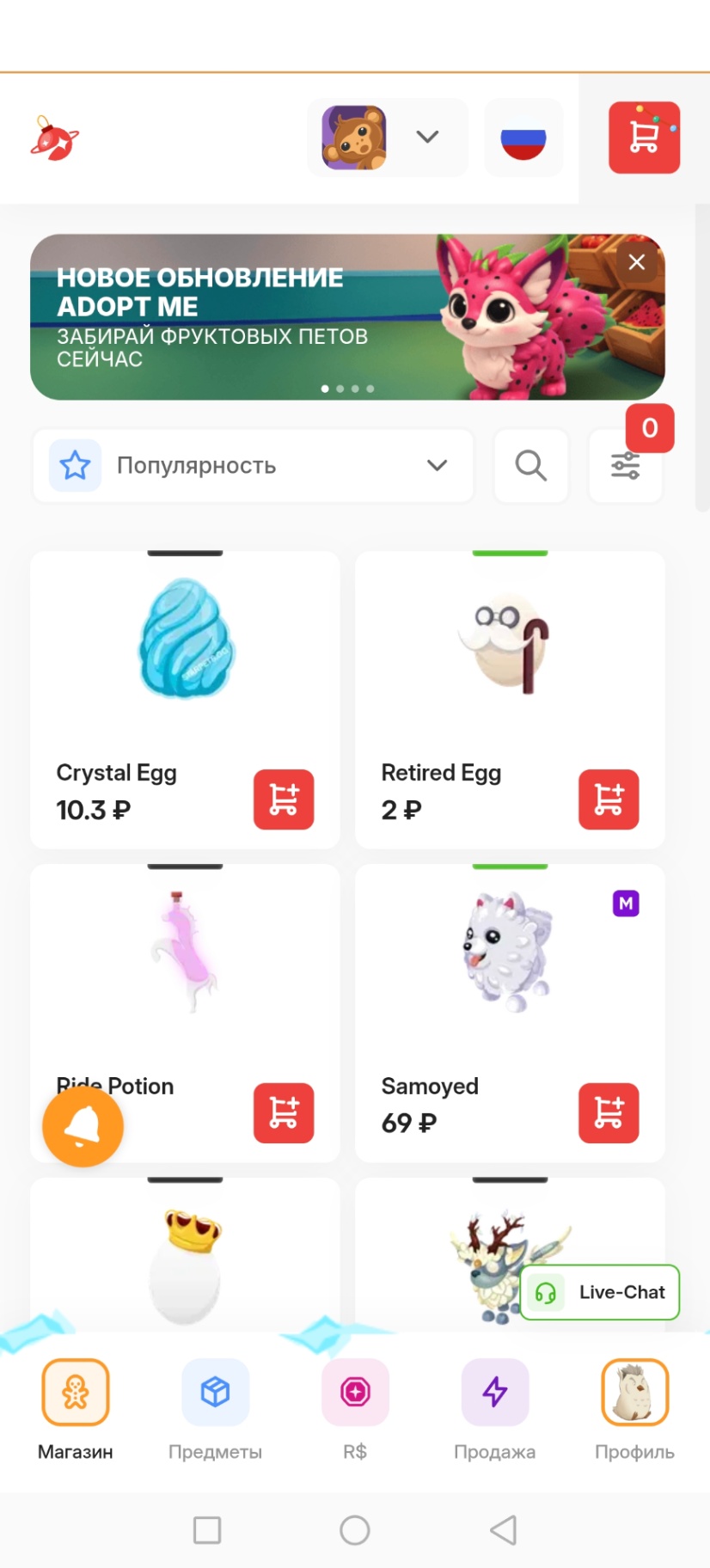The height and width of the screenshot is (1568, 710).
Task: Change language via the Russian flag
Action: (523, 138)
